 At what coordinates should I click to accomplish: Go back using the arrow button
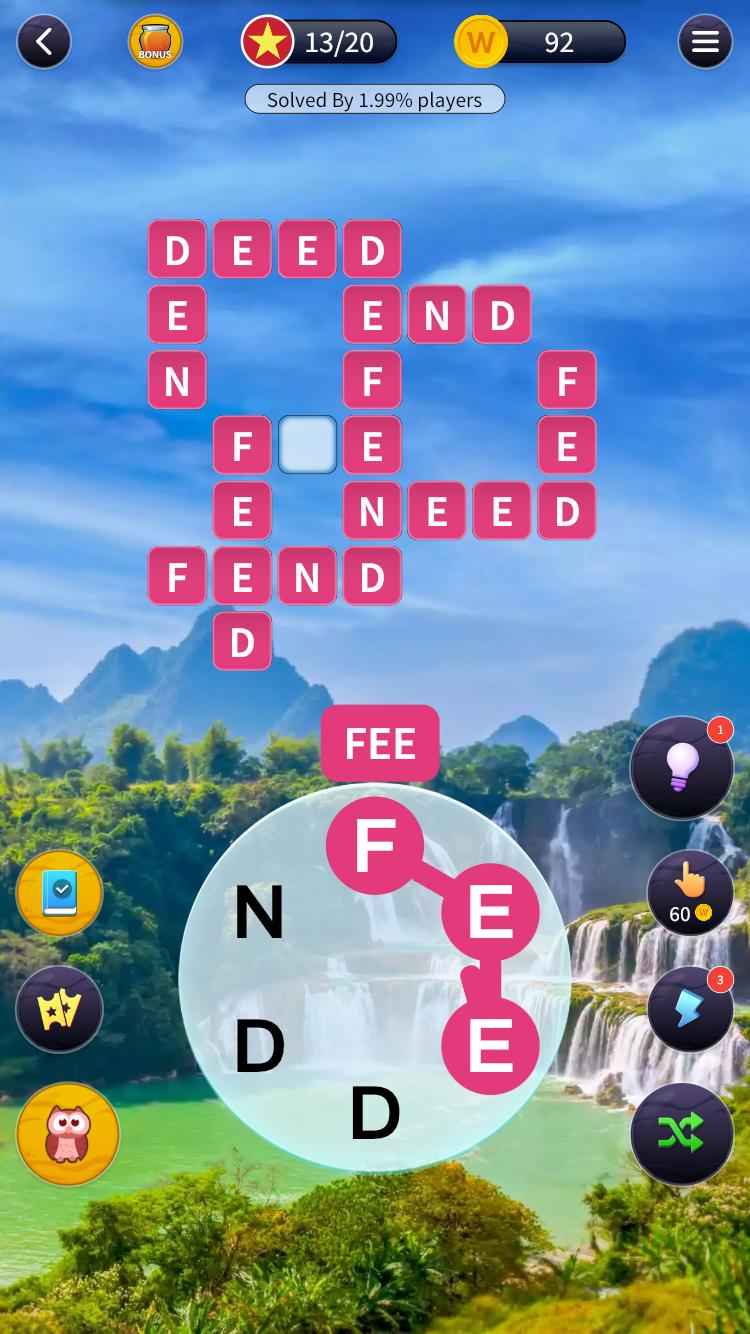pyautogui.click(x=44, y=42)
